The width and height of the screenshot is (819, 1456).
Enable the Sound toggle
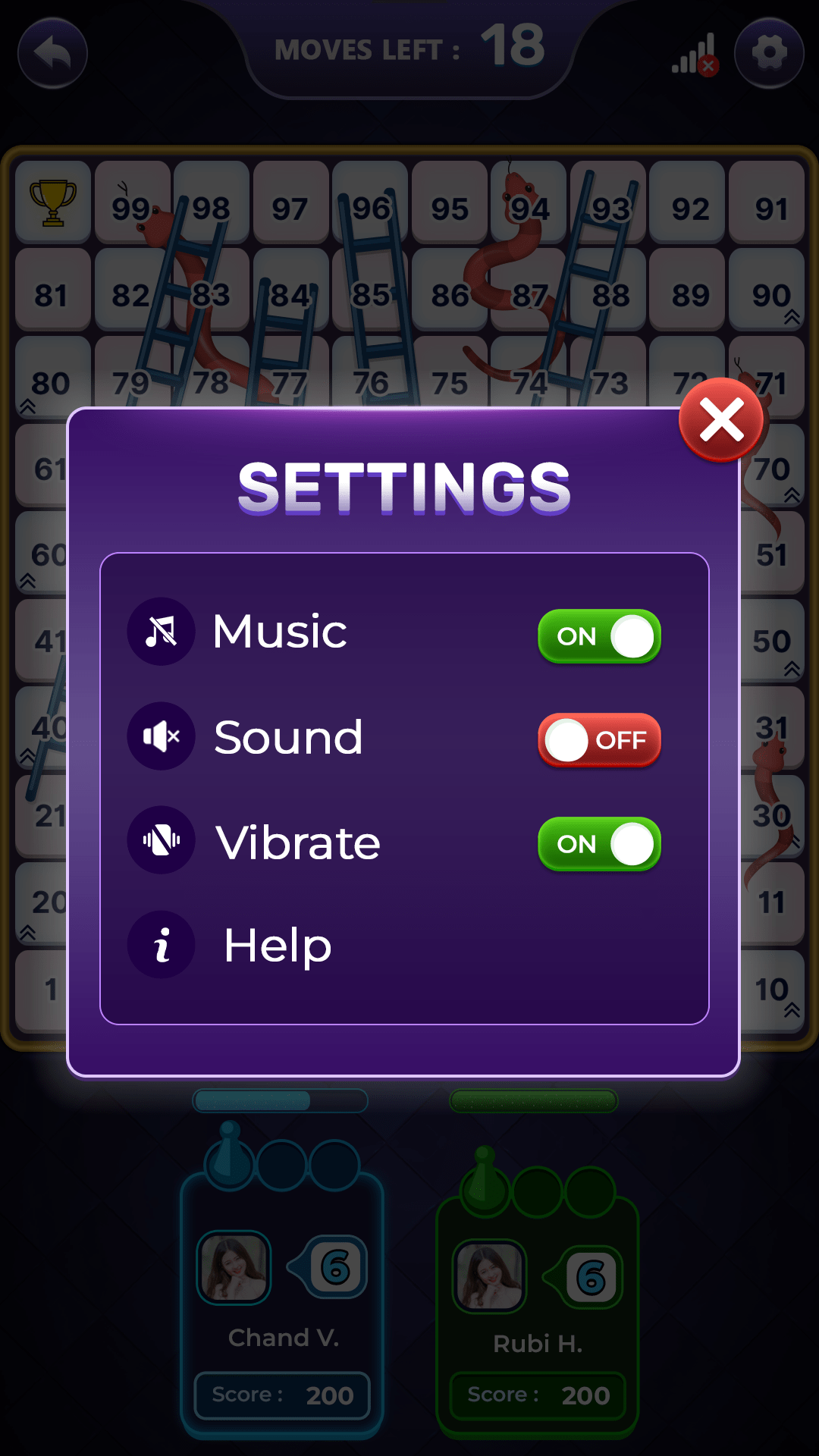point(599,740)
